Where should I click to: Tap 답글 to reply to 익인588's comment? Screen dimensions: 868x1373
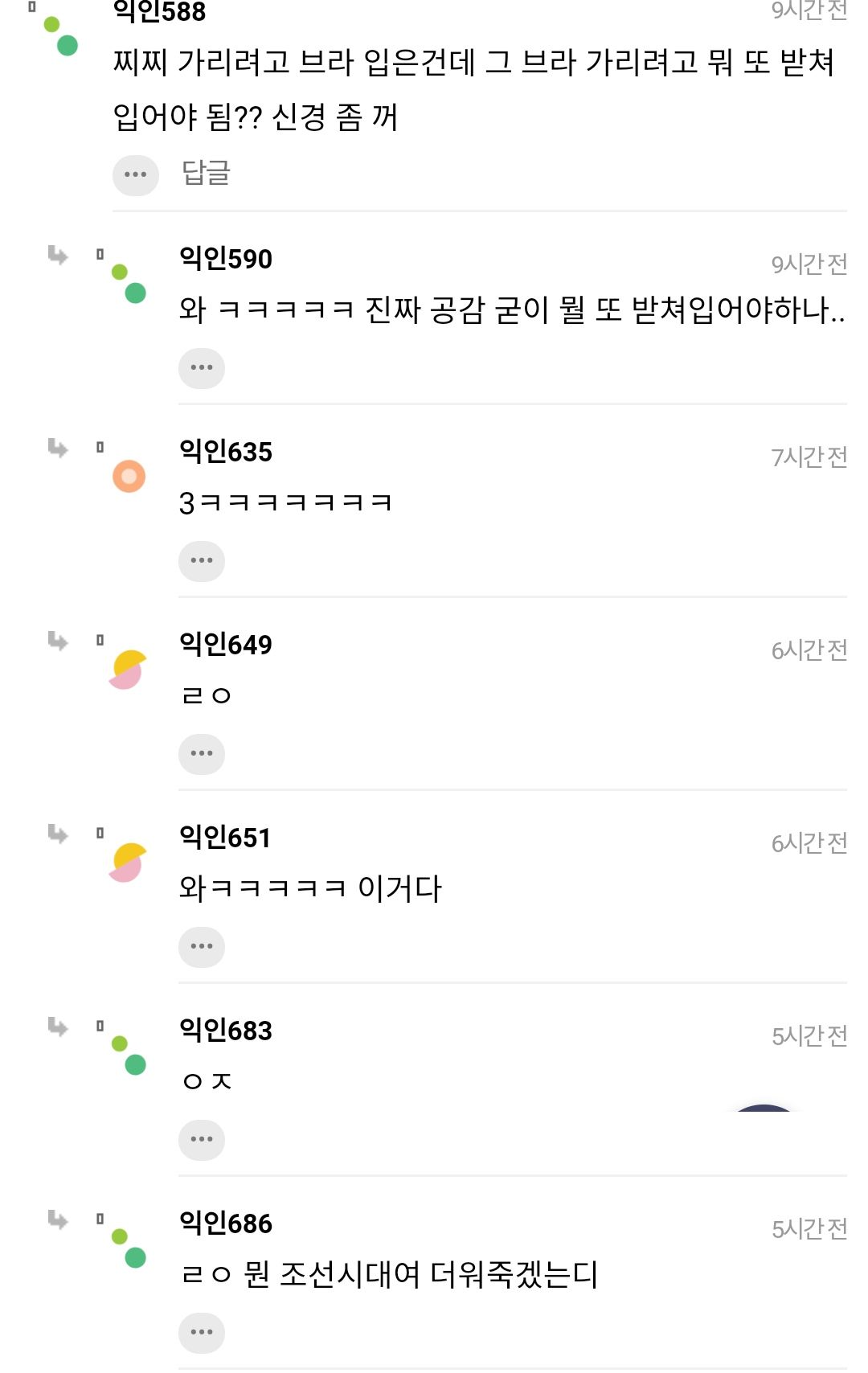point(207,174)
